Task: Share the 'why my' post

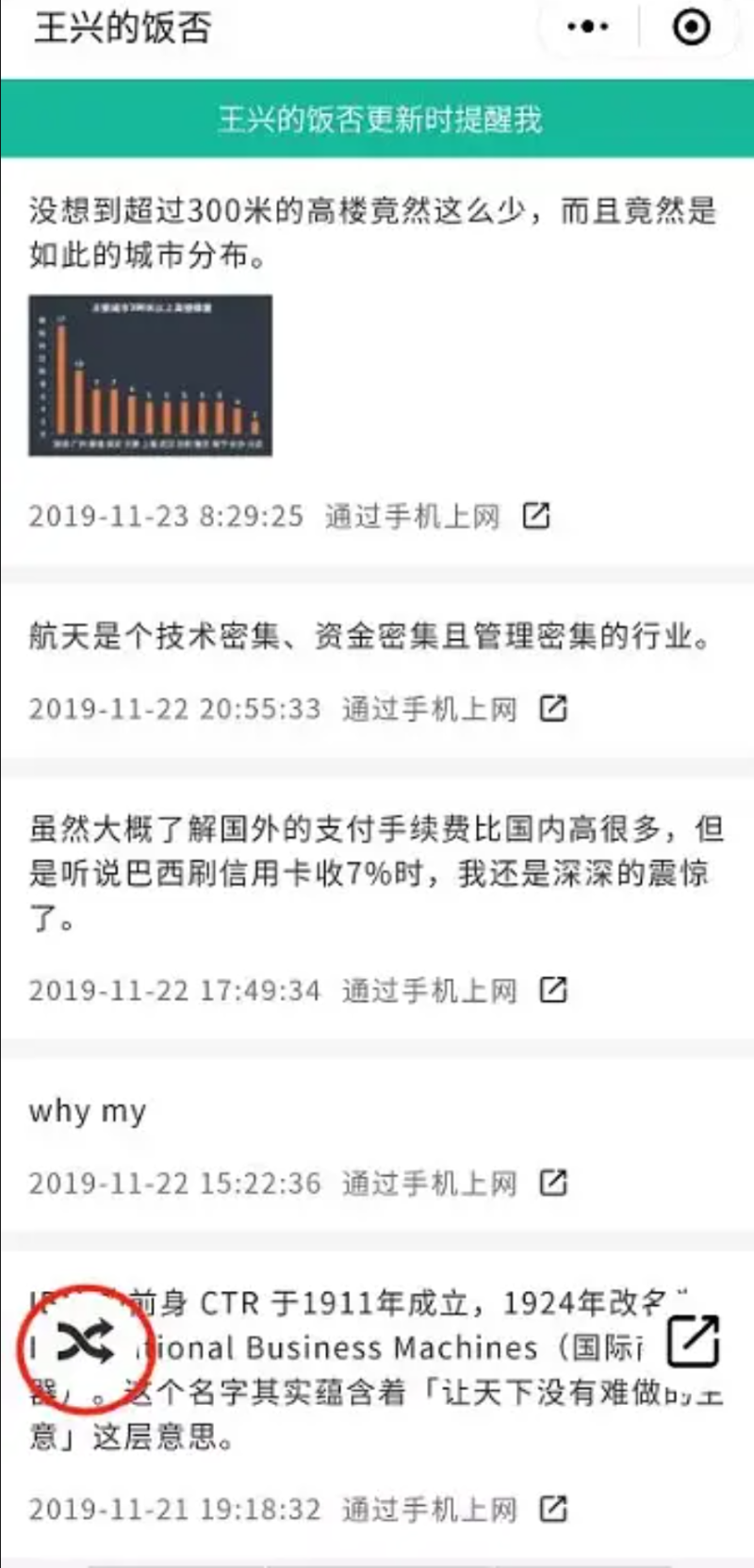Action: 553,1182
